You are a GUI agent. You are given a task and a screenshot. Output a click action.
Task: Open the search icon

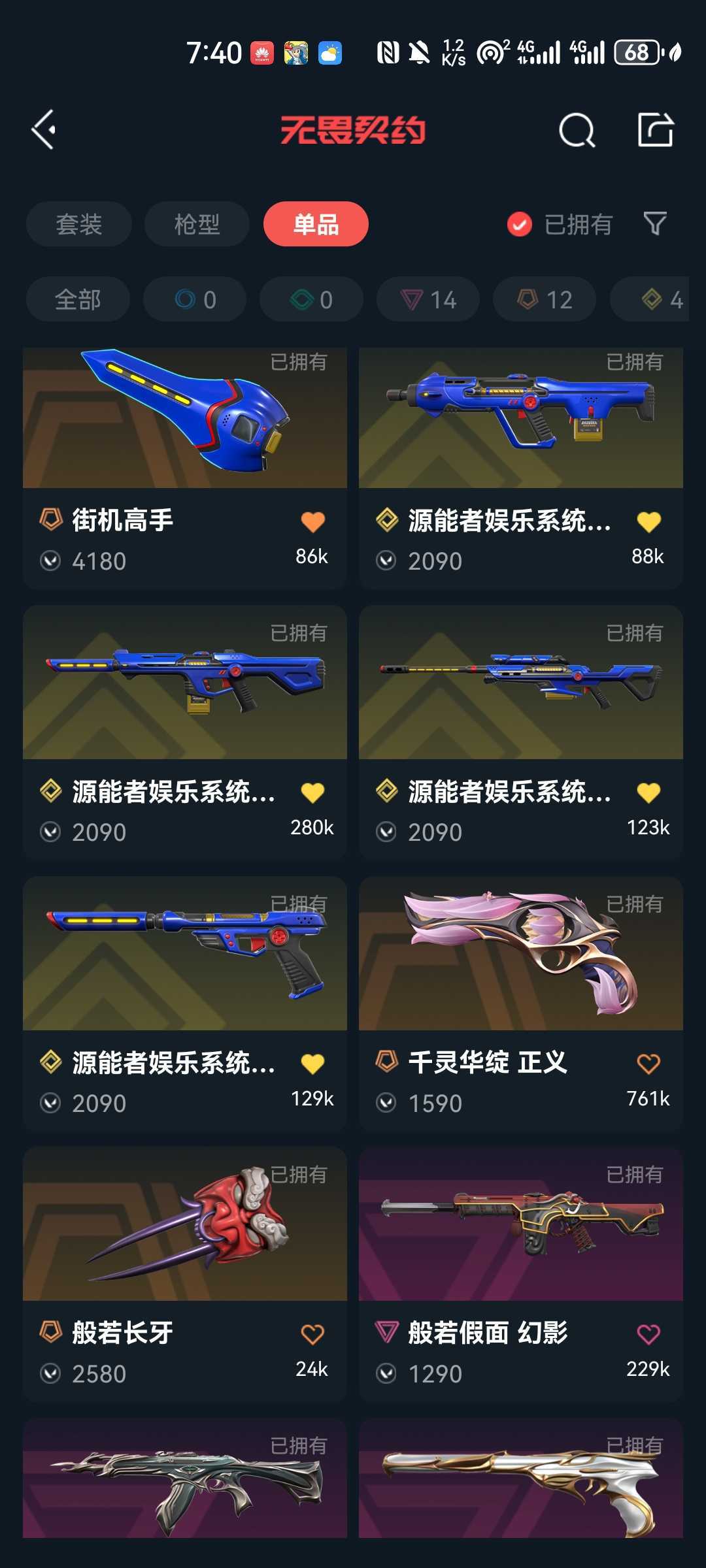577,130
